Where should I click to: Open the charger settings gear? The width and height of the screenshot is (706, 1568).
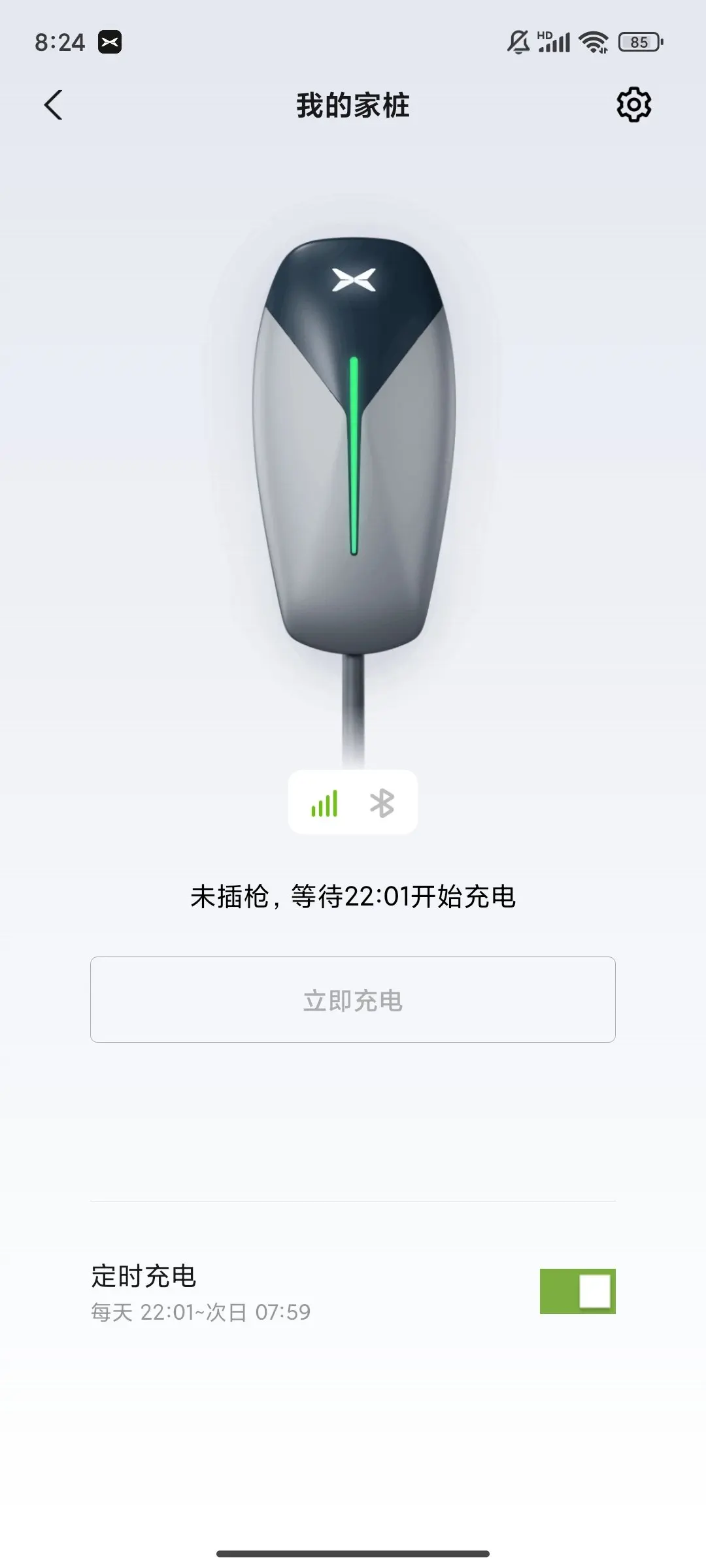[x=633, y=105]
